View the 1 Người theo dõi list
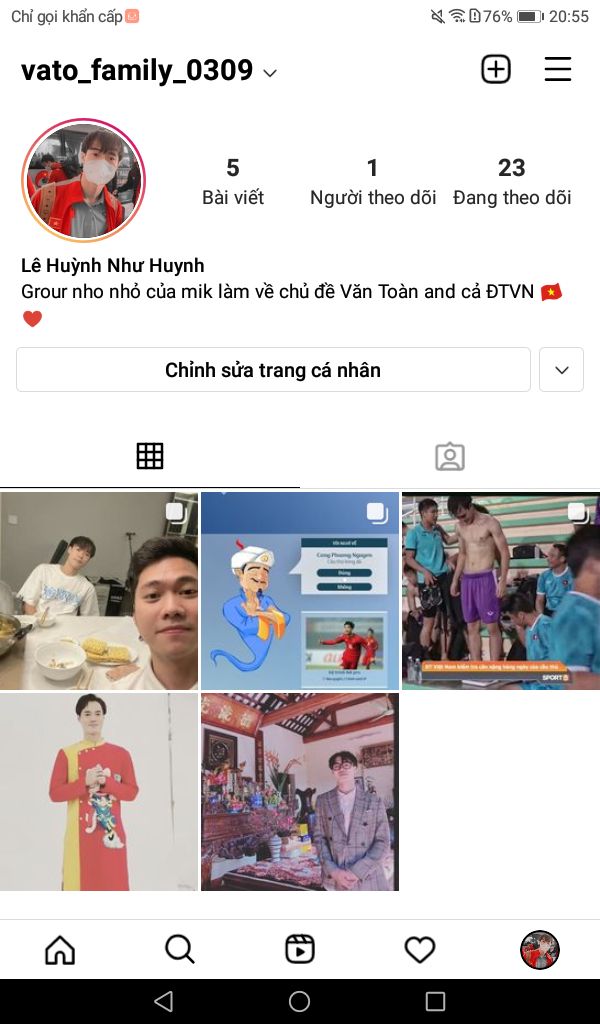Screen dimensions: 600x1024 [x=373, y=181]
